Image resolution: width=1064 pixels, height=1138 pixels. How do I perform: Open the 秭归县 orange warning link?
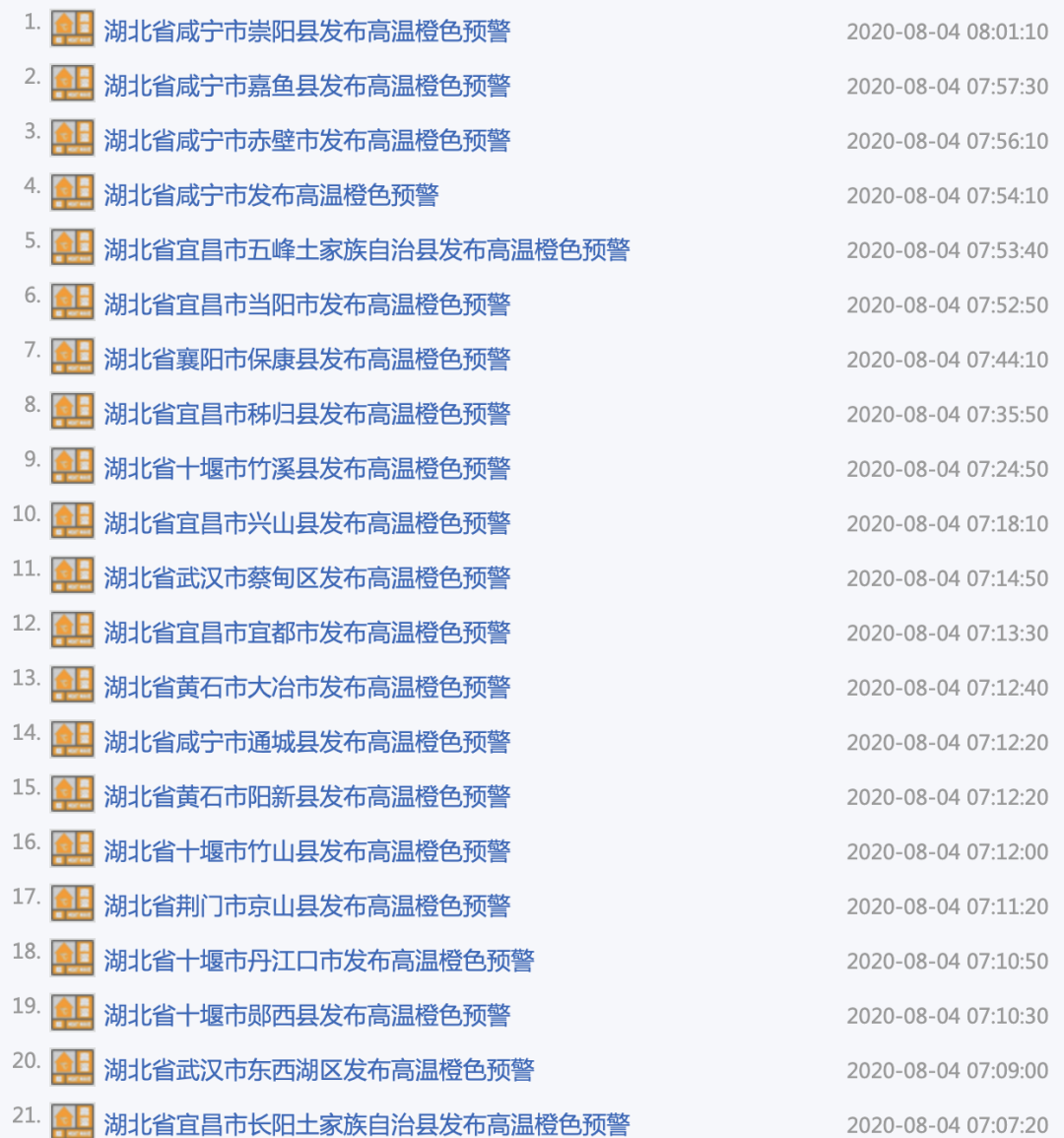[306, 414]
